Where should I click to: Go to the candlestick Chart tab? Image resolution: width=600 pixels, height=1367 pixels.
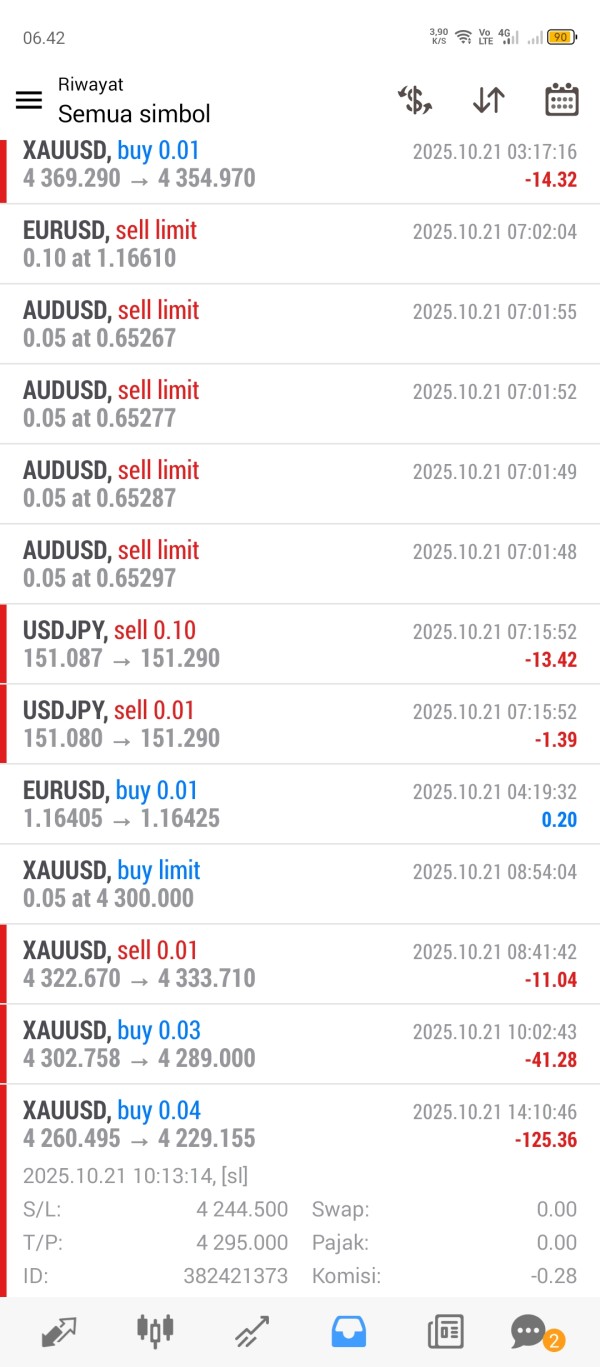(155, 1331)
